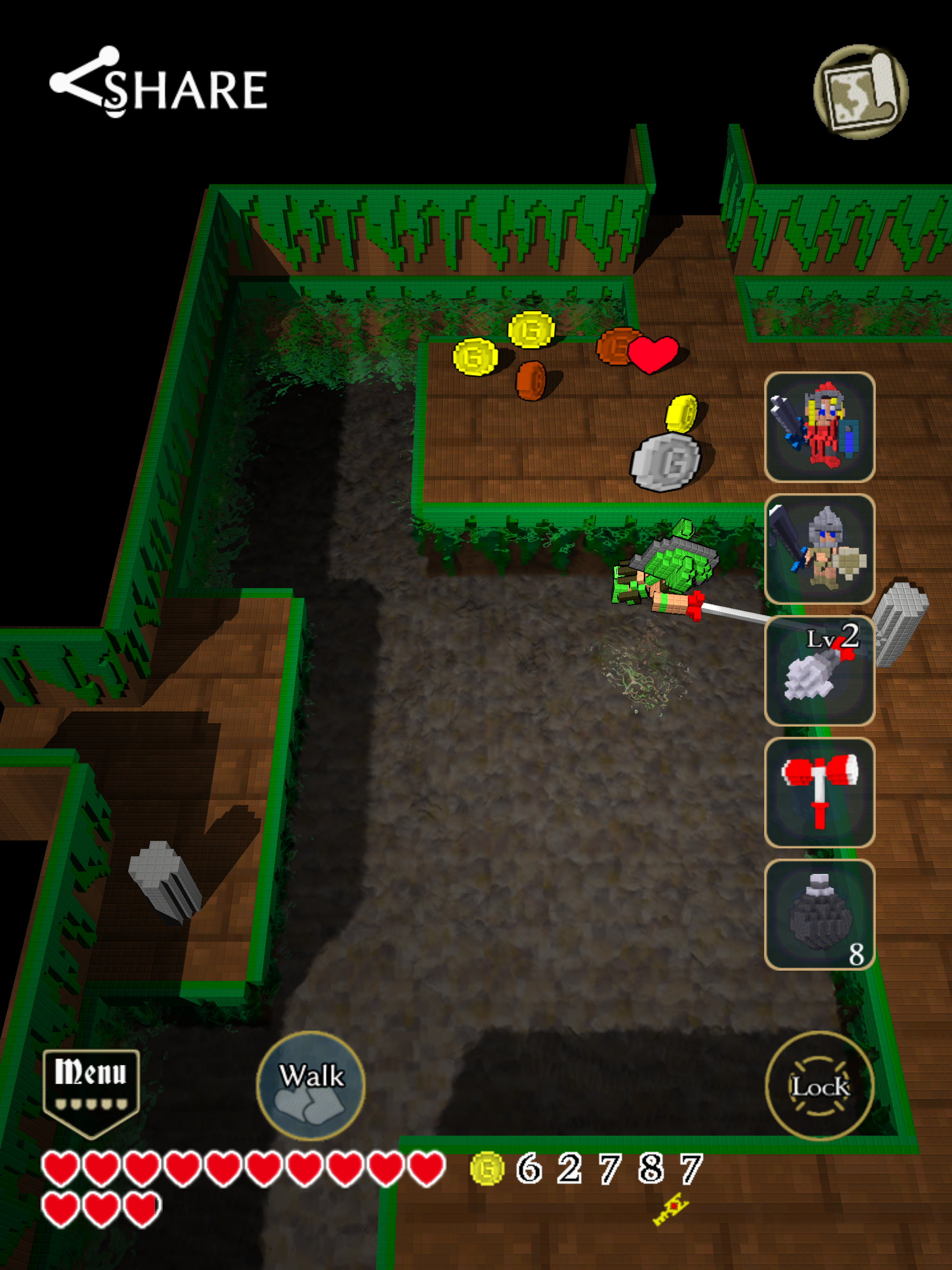Equip the red double-bladed axe
Image resolution: width=952 pixels, height=1270 pixels.
(820, 792)
